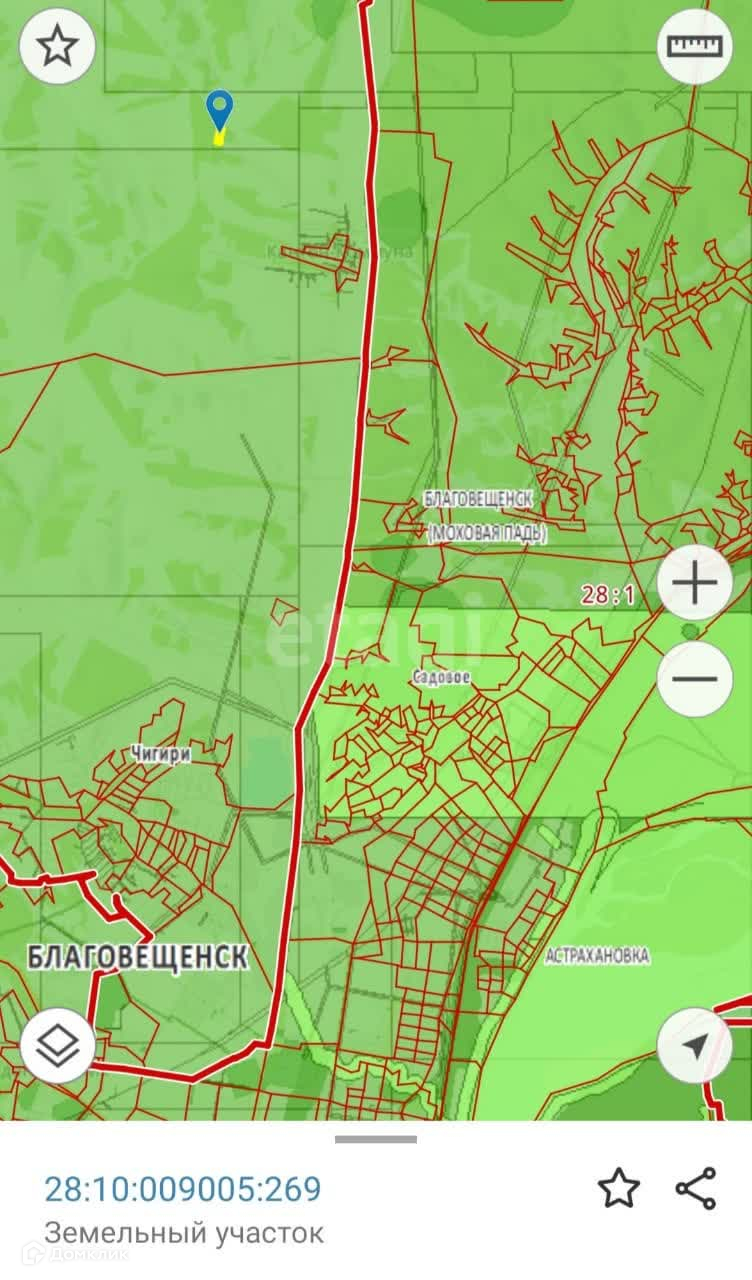Tap the blue parcel marker pin
Image resolution: width=752 pixels, height=1280 pixels.
coord(219,110)
